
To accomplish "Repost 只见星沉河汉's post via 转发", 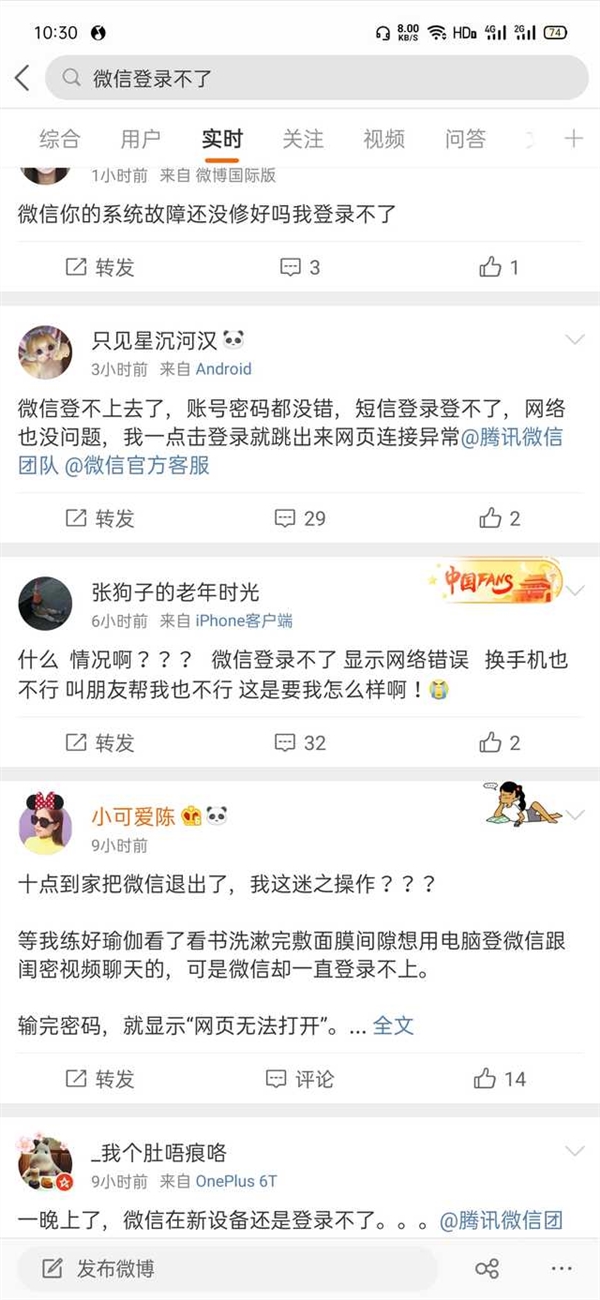I will point(100,518).
